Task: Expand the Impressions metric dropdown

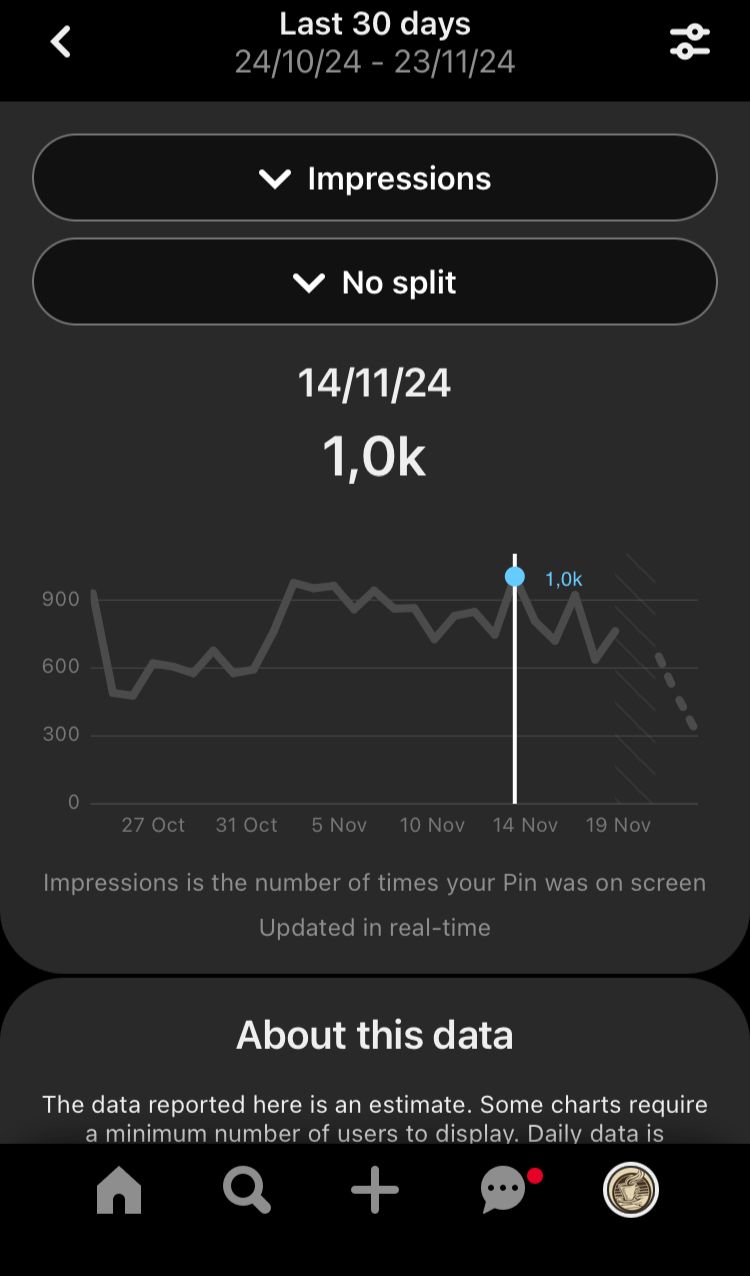Action: point(375,178)
